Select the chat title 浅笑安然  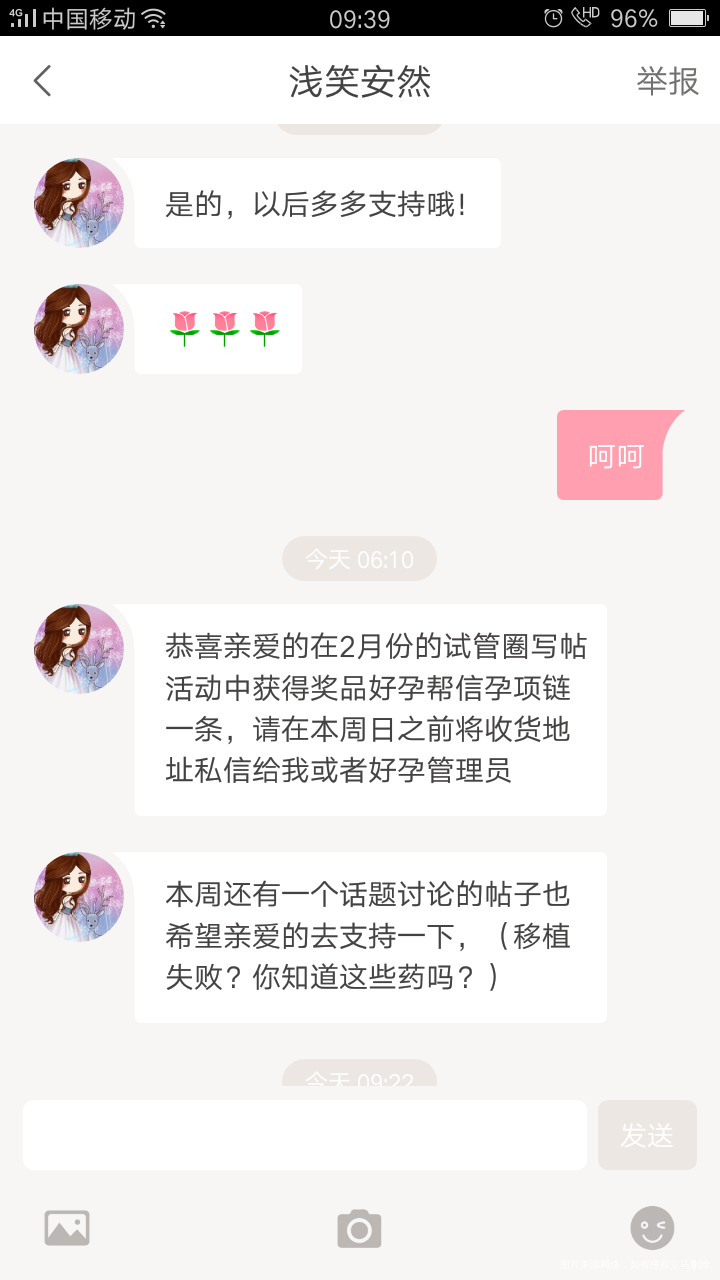(x=360, y=83)
